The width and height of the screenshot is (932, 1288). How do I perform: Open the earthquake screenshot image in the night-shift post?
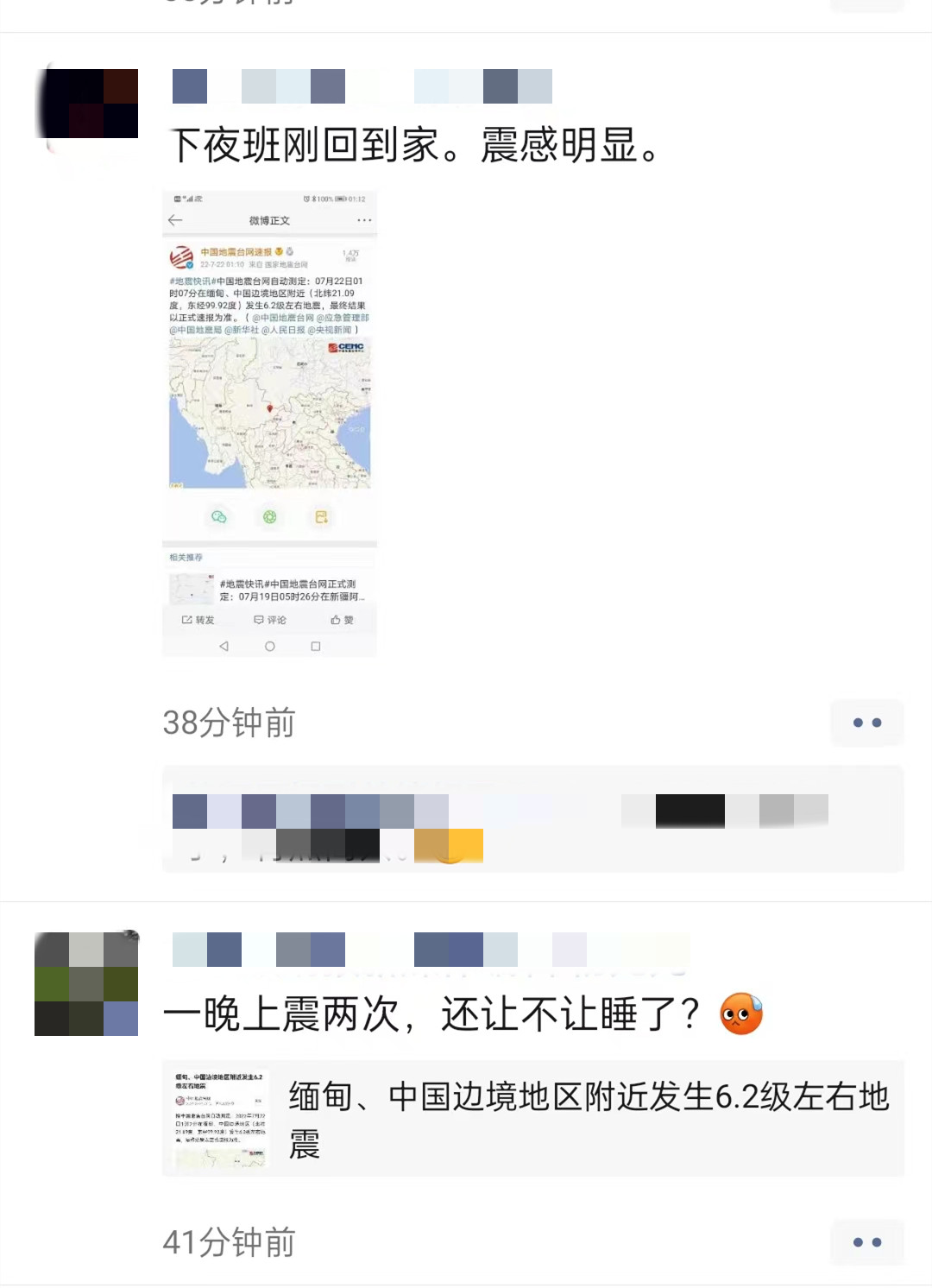269,423
